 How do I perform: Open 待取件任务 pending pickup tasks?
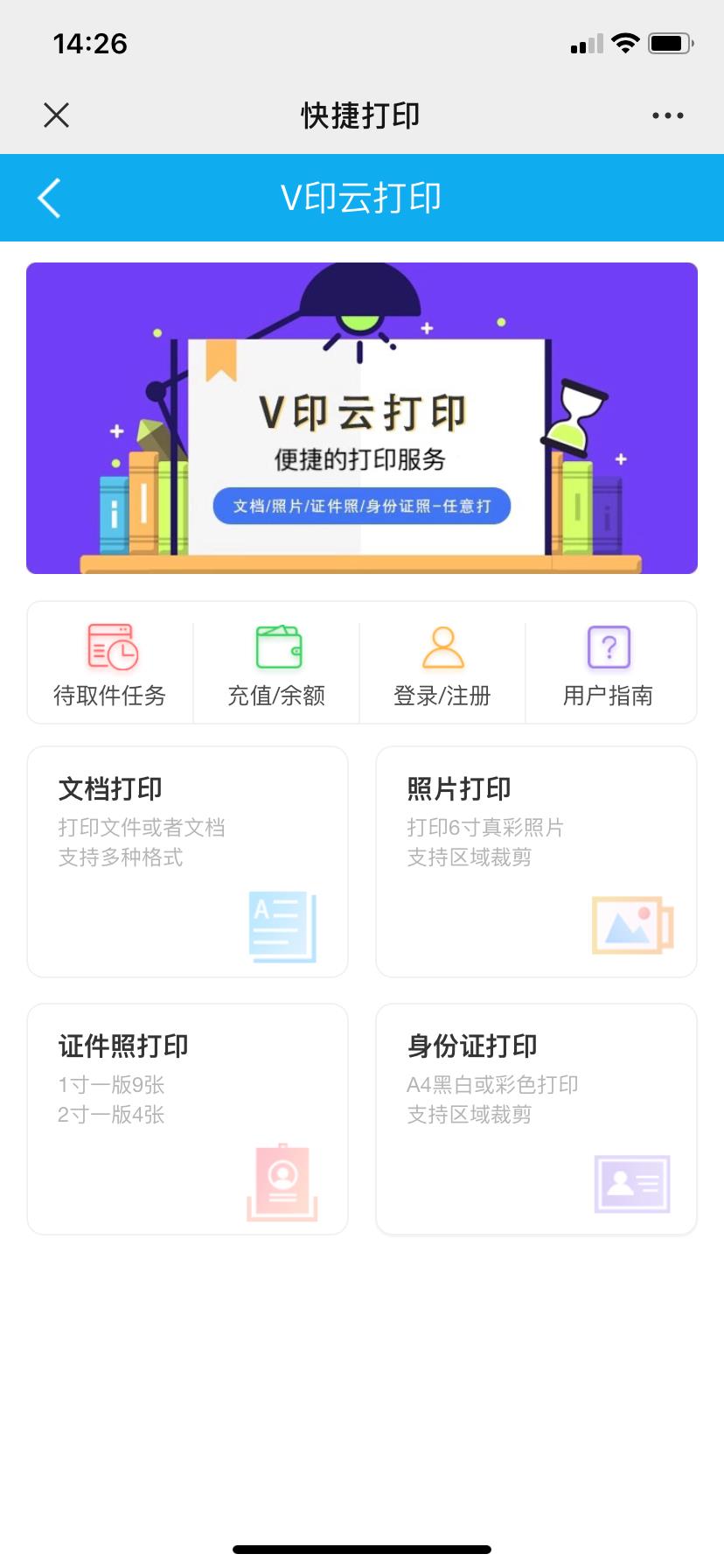110,664
